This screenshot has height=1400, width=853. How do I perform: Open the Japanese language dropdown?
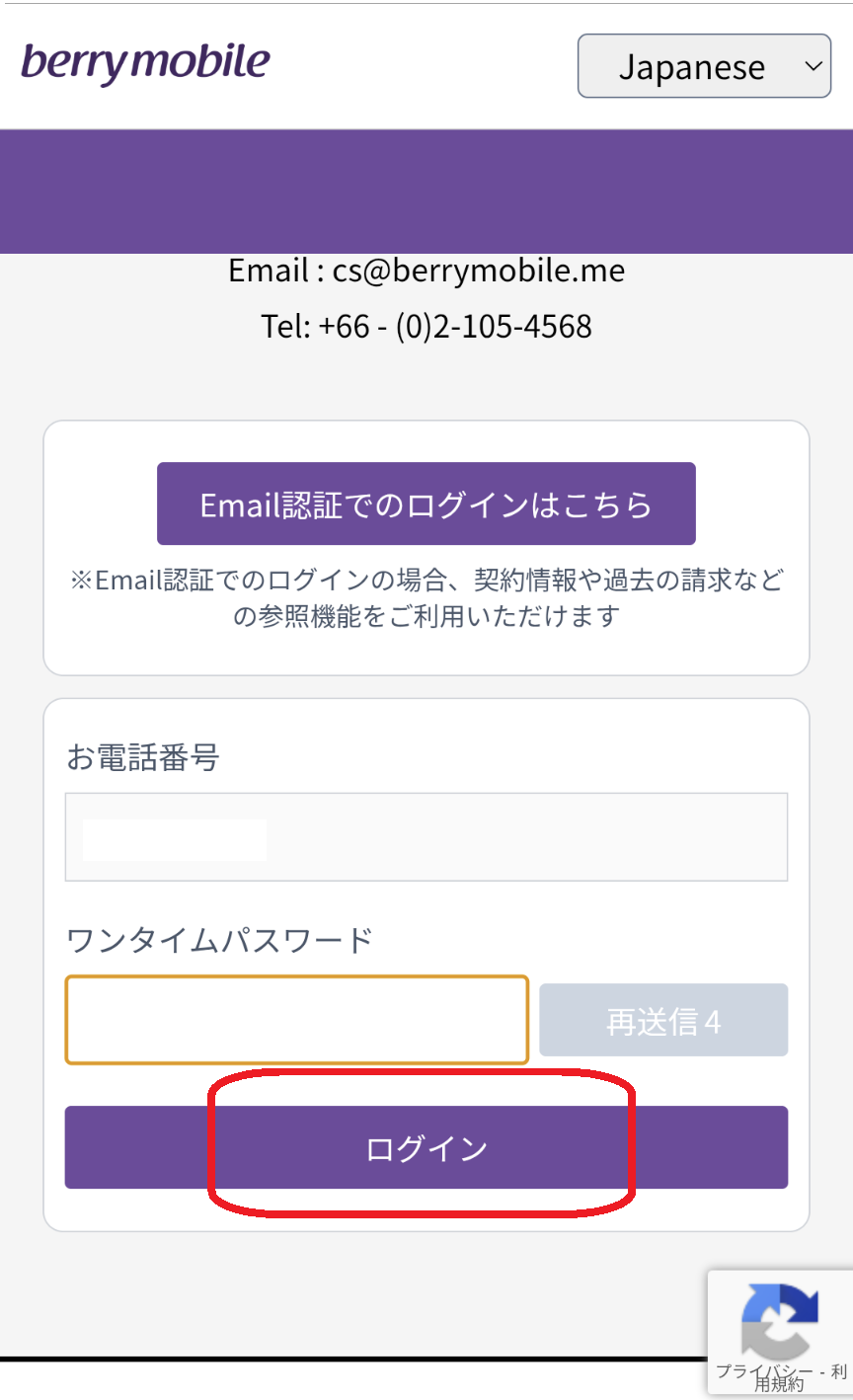(x=704, y=66)
